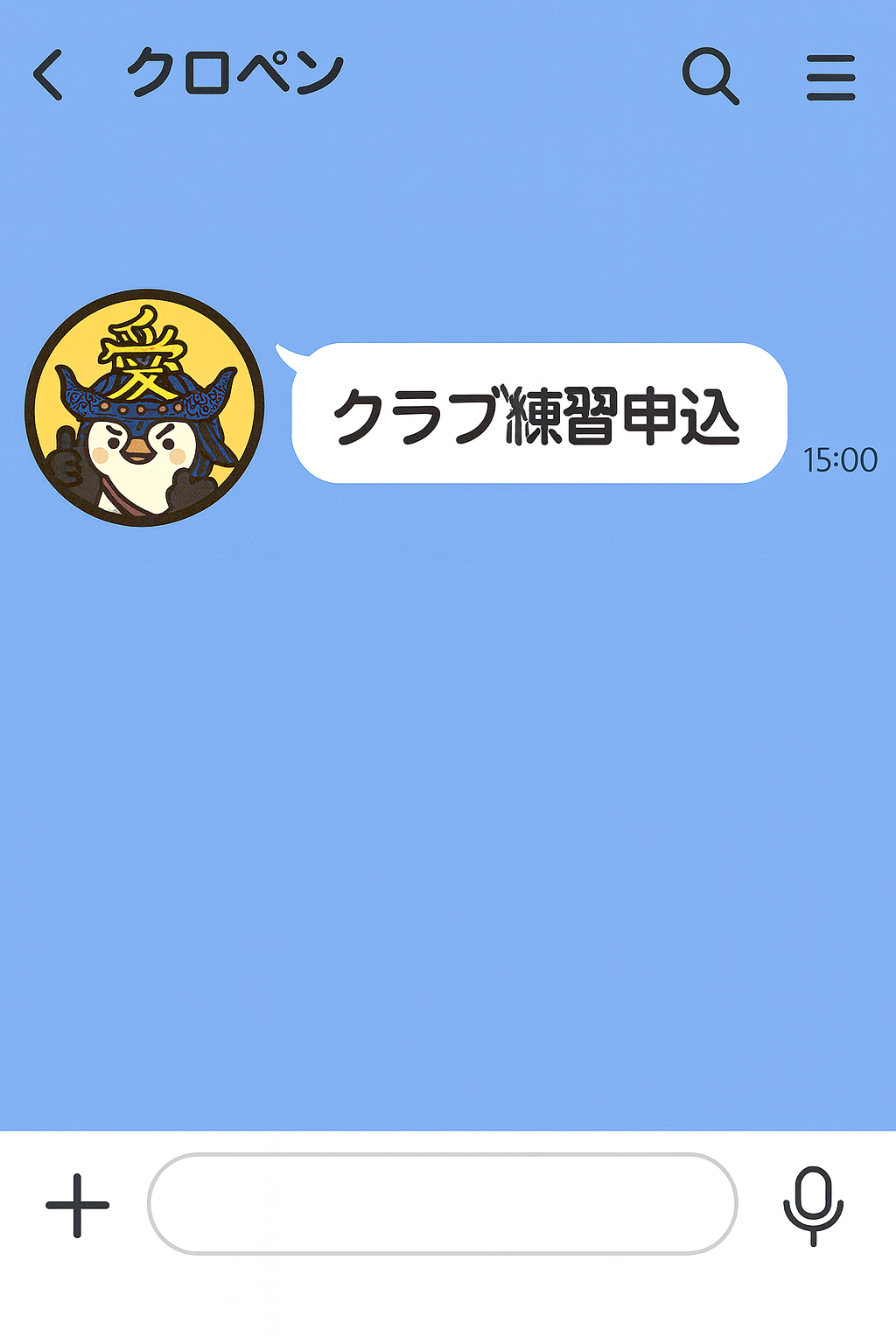The width and height of the screenshot is (896, 1344).
Task: Search within this chat
Action: (710, 76)
